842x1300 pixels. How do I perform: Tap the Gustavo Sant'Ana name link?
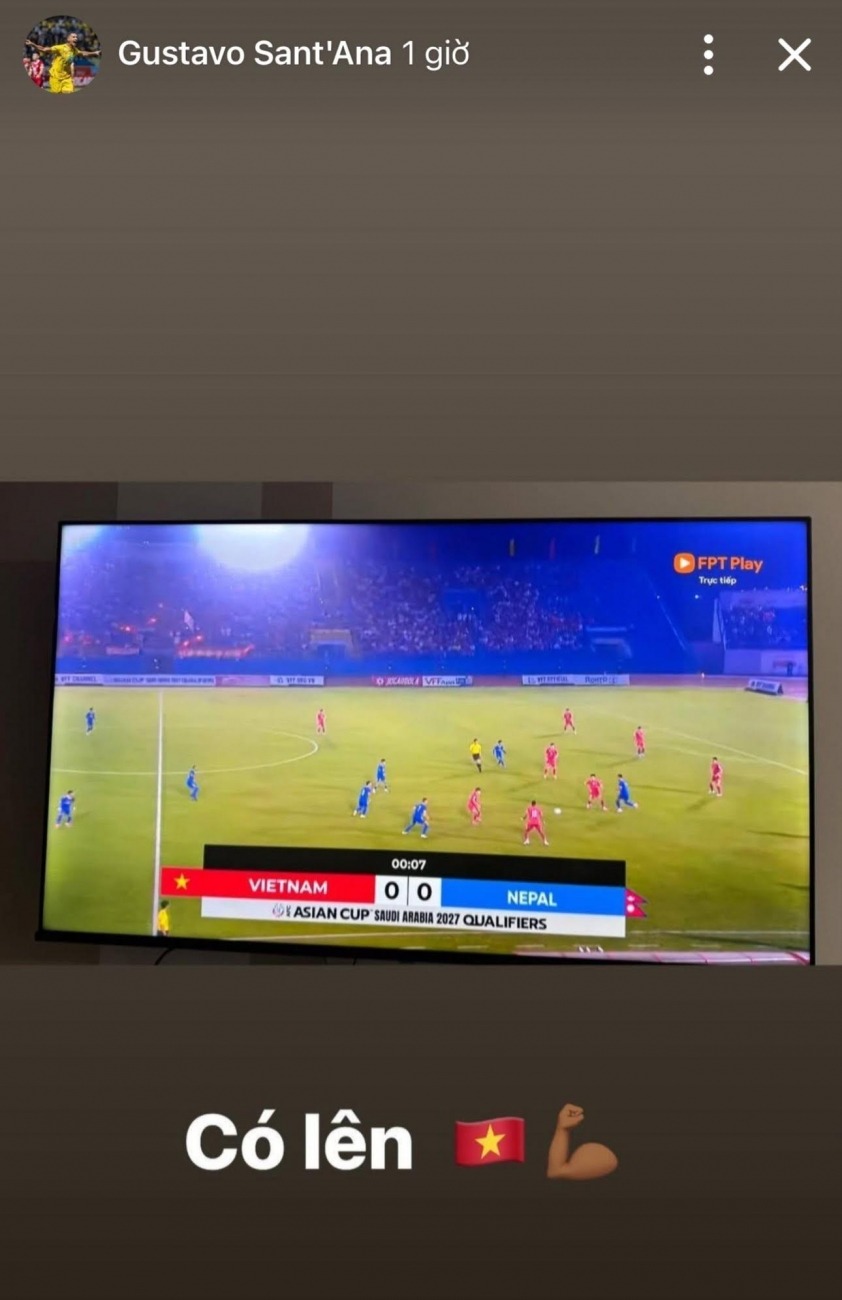point(254,54)
